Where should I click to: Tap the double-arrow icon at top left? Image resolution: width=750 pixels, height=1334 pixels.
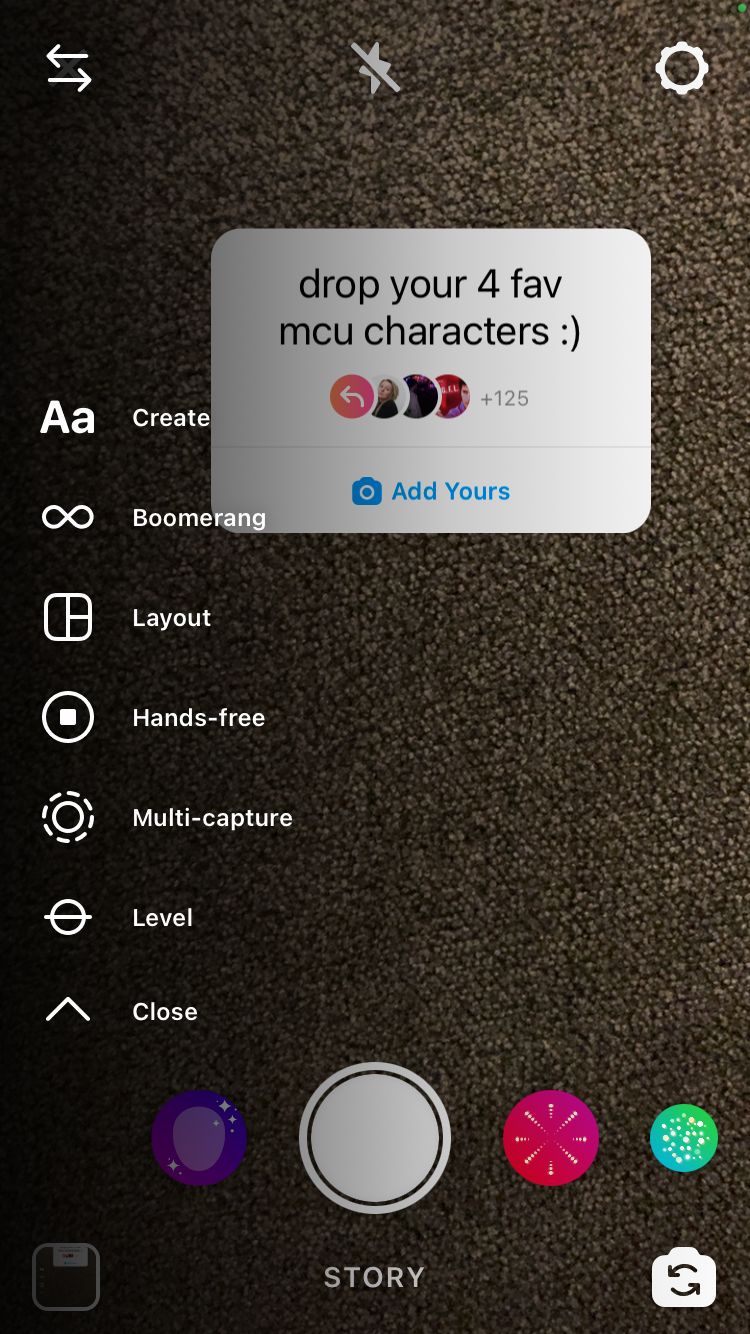69,69
